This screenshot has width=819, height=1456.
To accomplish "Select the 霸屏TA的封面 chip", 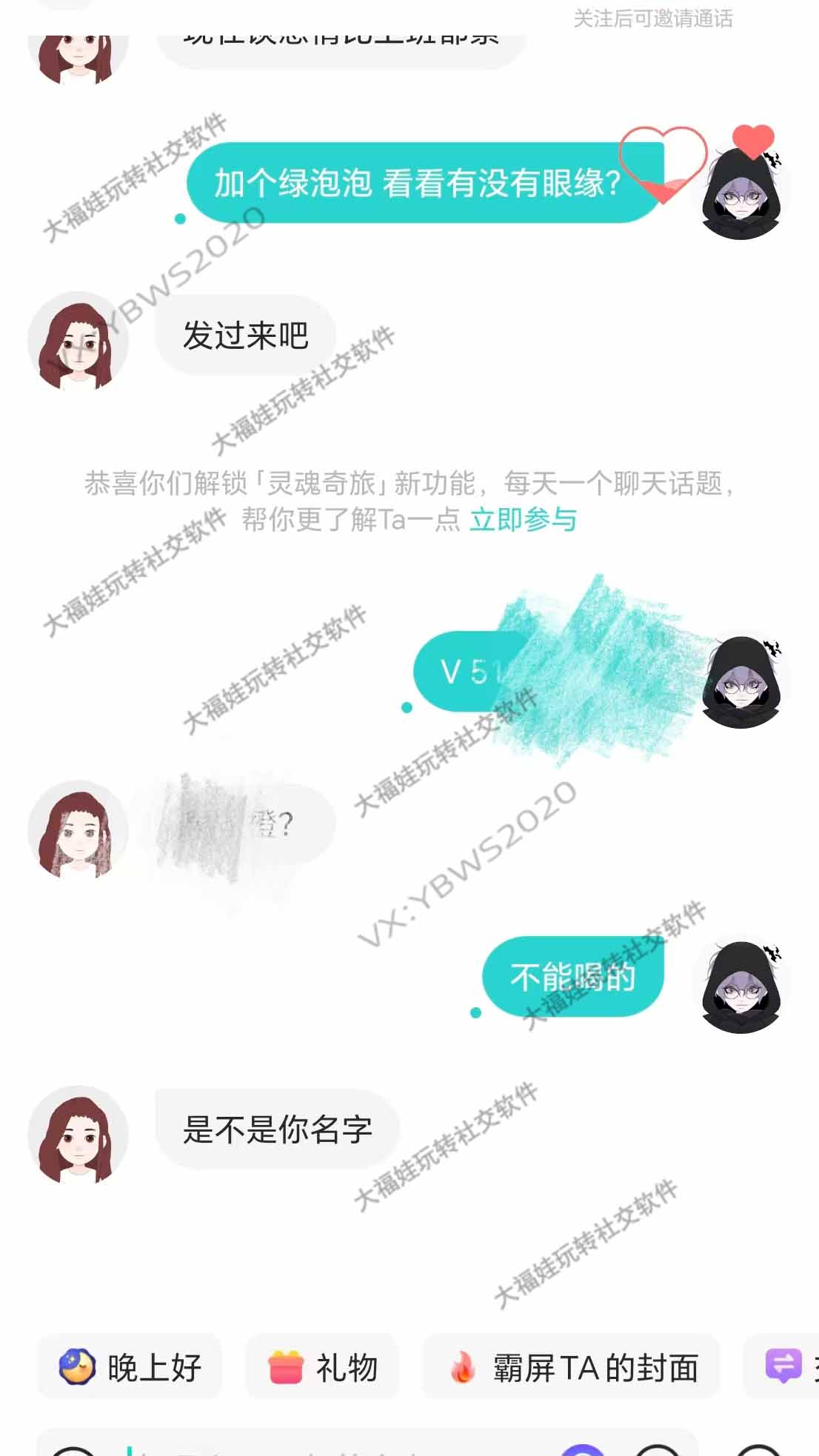I will coord(572,1367).
